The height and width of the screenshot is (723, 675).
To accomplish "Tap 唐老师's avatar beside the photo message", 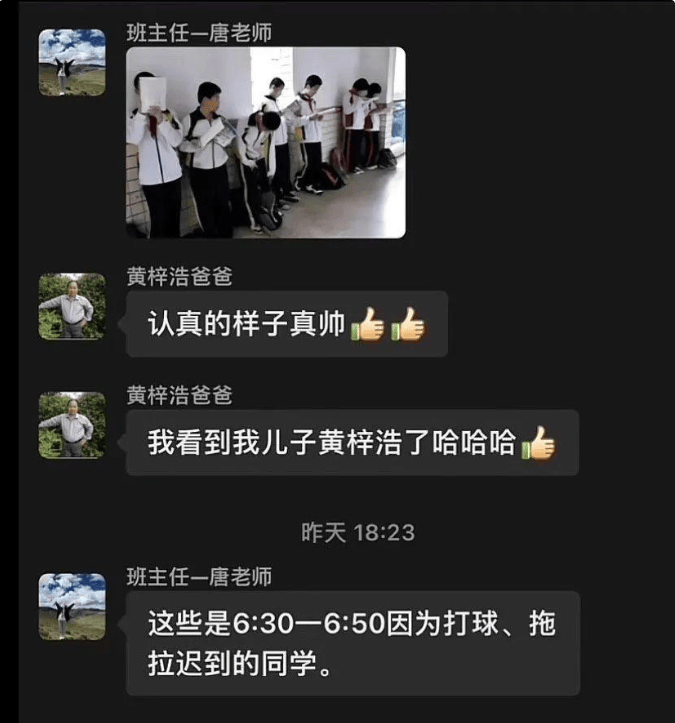I will [x=72, y=62].
